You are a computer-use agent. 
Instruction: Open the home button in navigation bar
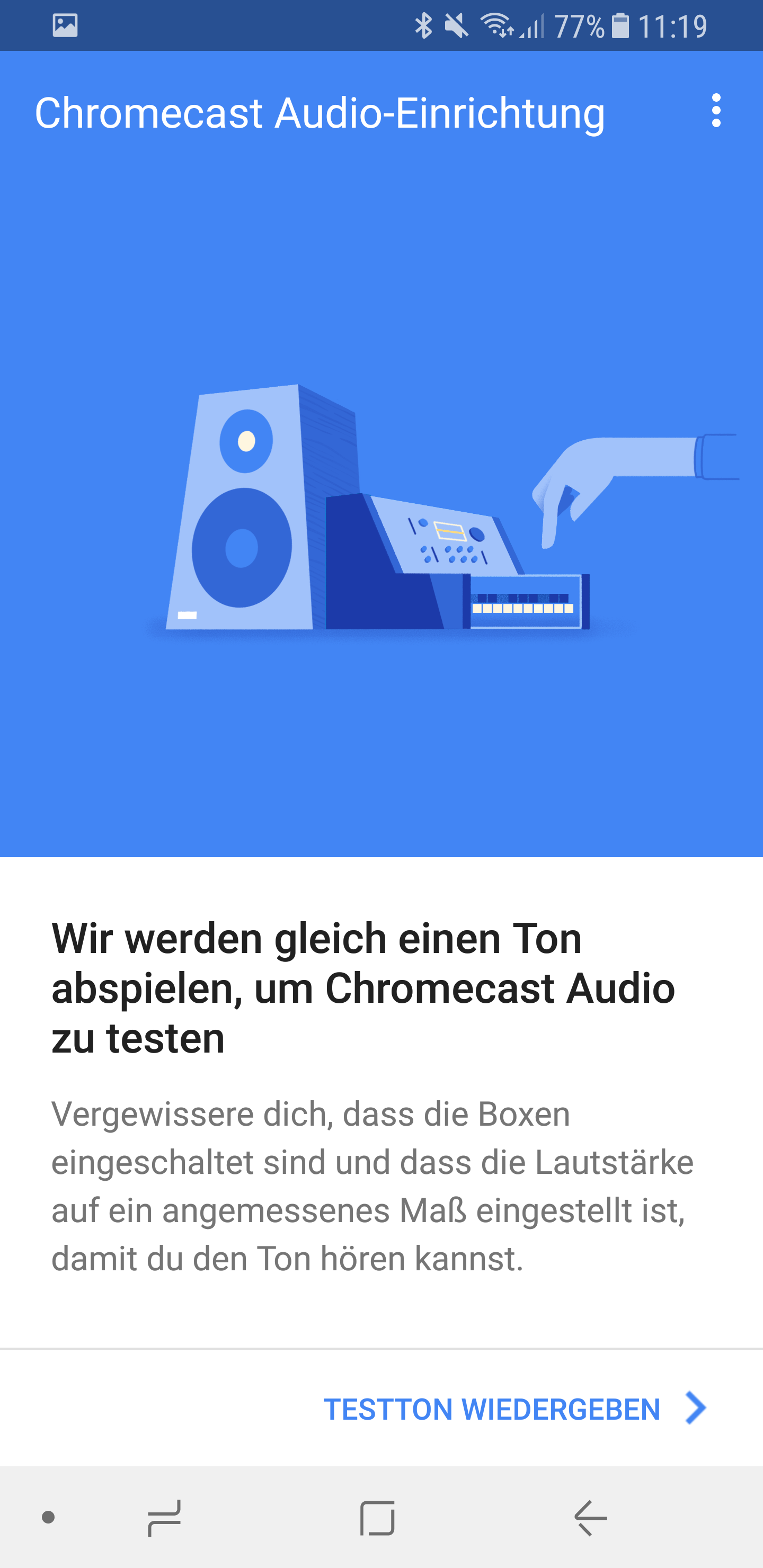pyautogui.click(x=377, y=1518)
